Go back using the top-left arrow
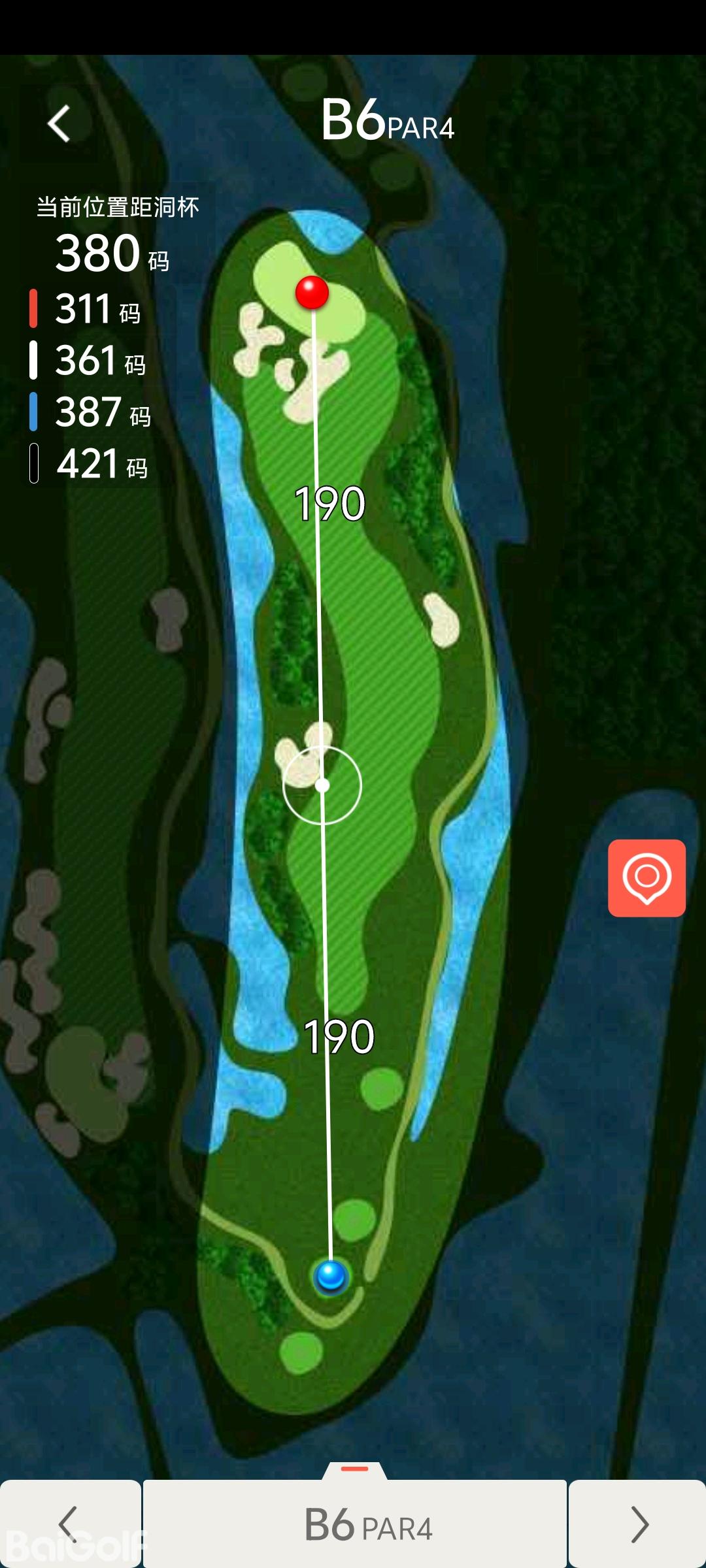Screen dimensions: 706x1568 [59, 123]
